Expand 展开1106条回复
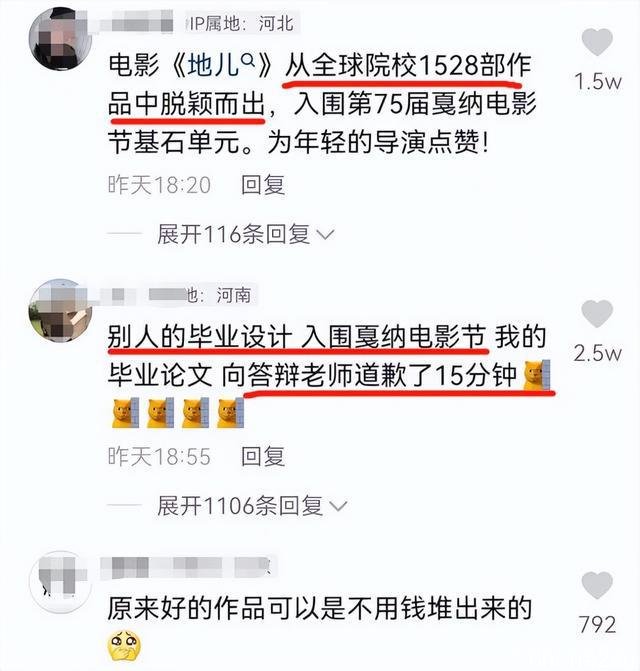The width and height of the screenshot is (640, 671). coord(240,506)
